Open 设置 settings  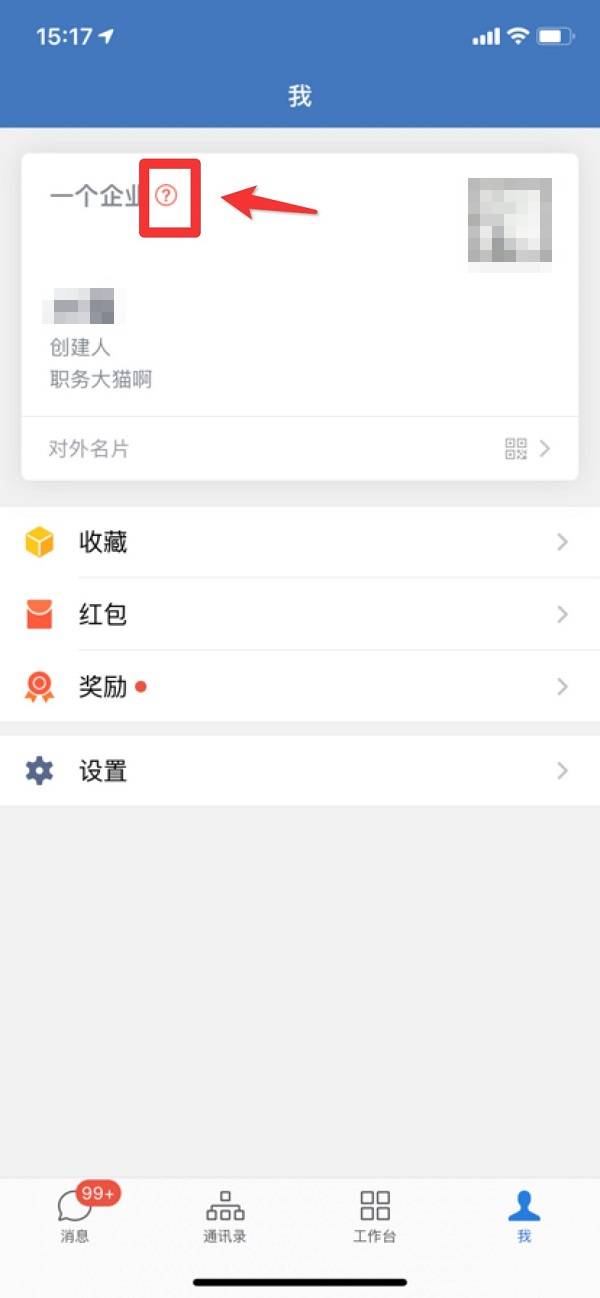tap(299, 771)
